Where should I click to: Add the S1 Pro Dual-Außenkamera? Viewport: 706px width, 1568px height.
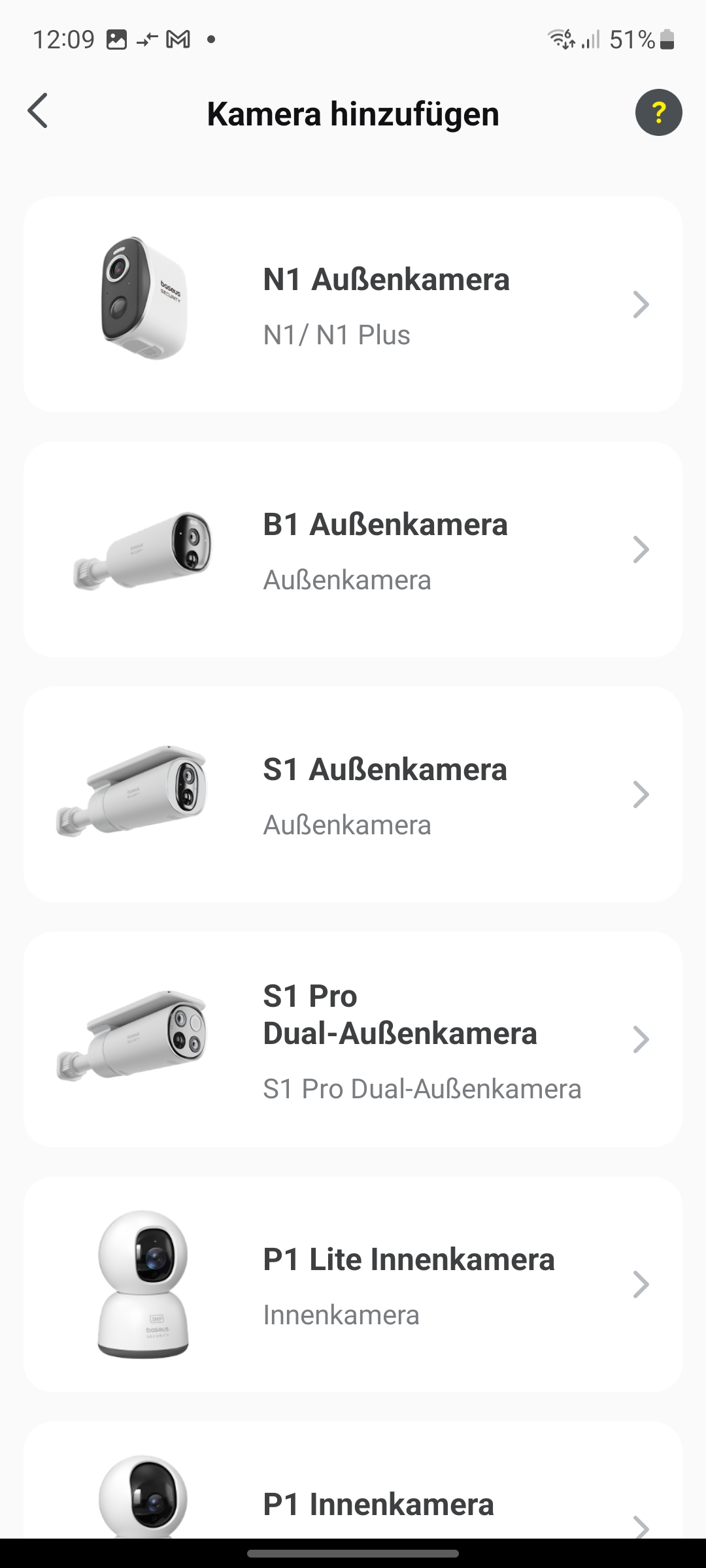click(353, 1039)
